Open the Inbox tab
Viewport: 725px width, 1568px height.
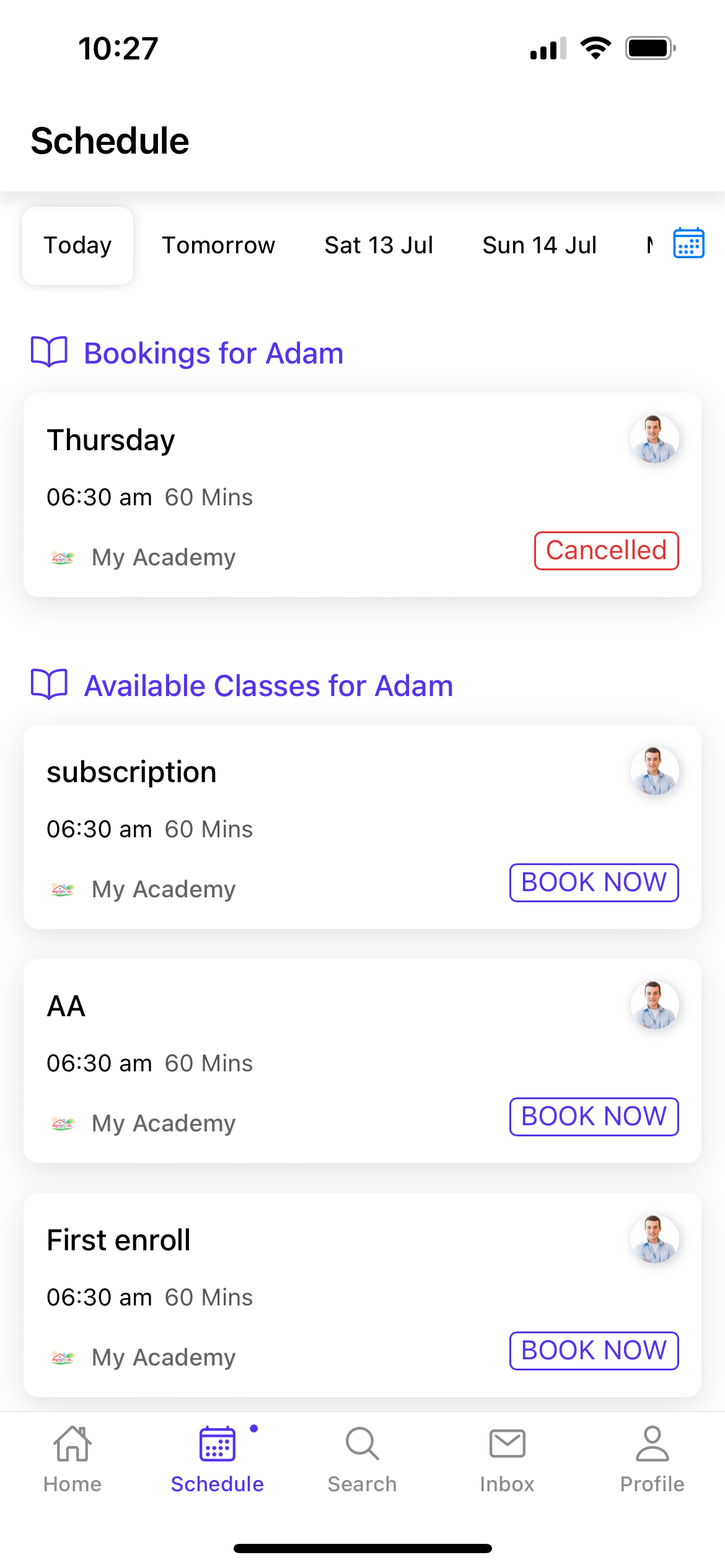(507, 1460)
